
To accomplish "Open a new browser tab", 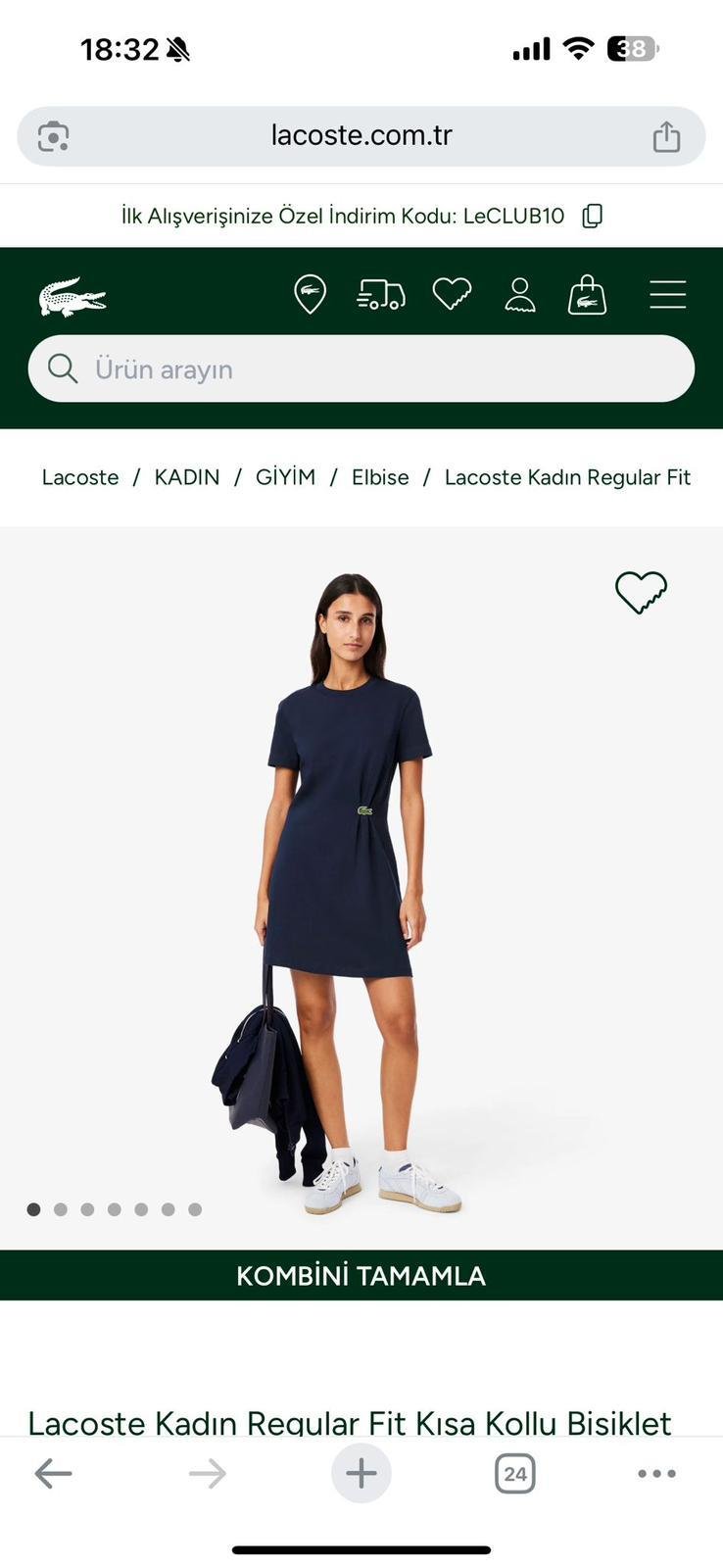I will pyautogui.click(x=361, y=1473).
